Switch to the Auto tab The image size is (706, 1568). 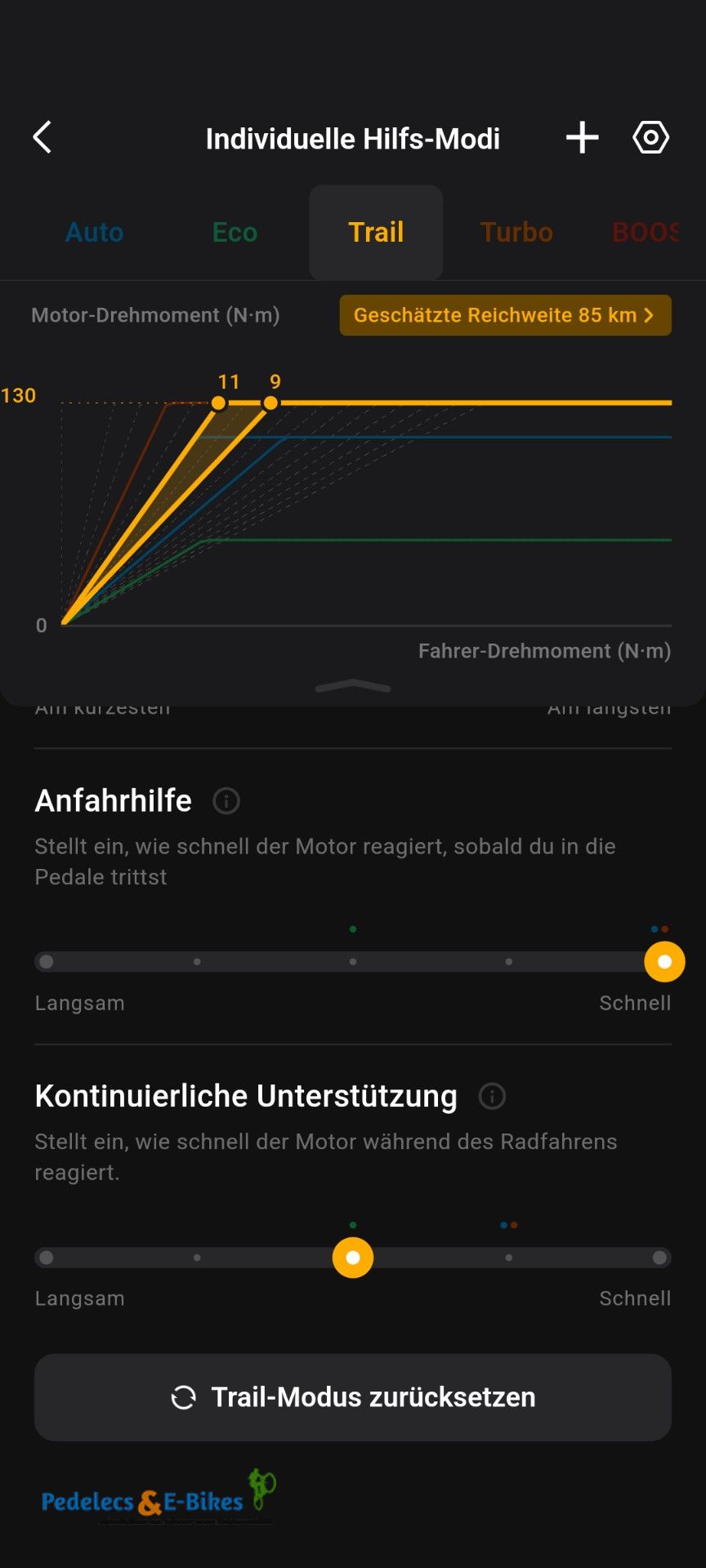[x=95, y=233]
